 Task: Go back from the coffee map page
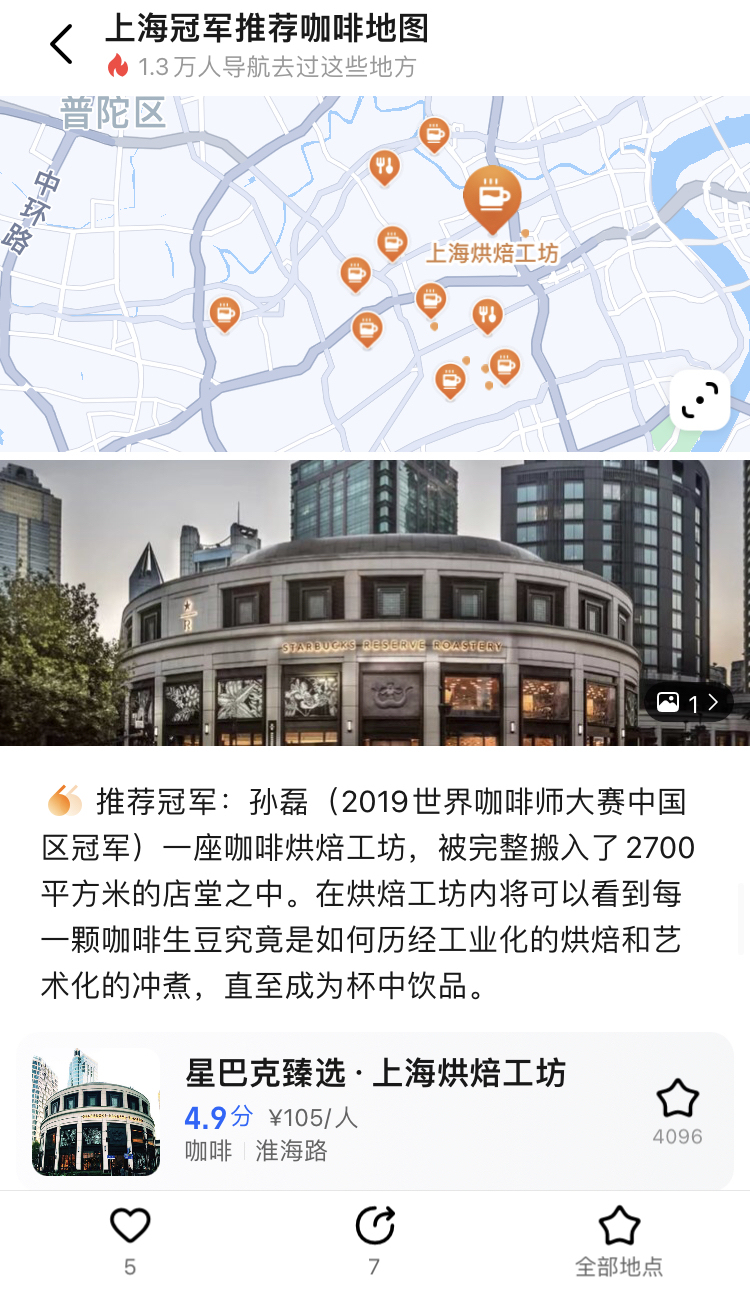[61, 44]
